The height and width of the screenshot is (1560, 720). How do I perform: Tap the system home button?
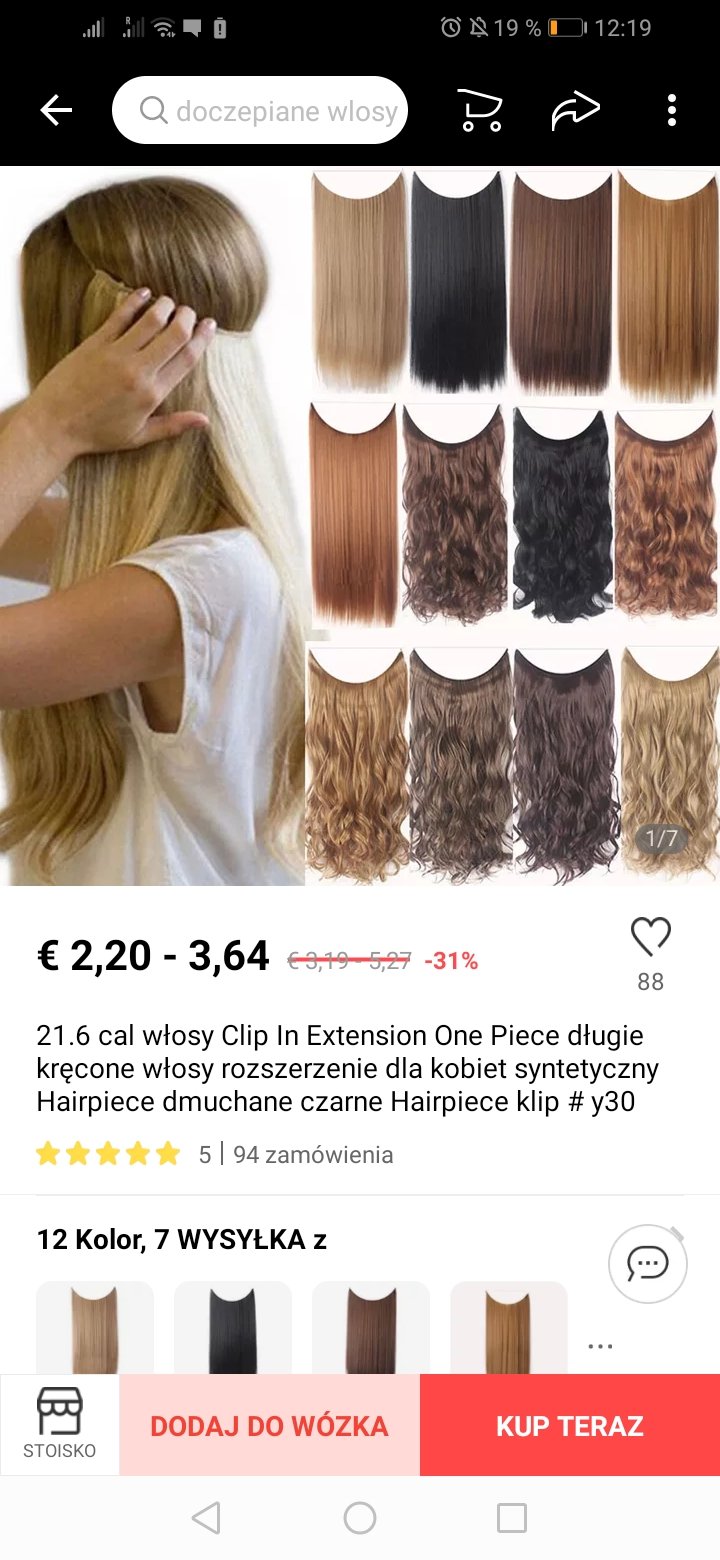pos(360,1518)
